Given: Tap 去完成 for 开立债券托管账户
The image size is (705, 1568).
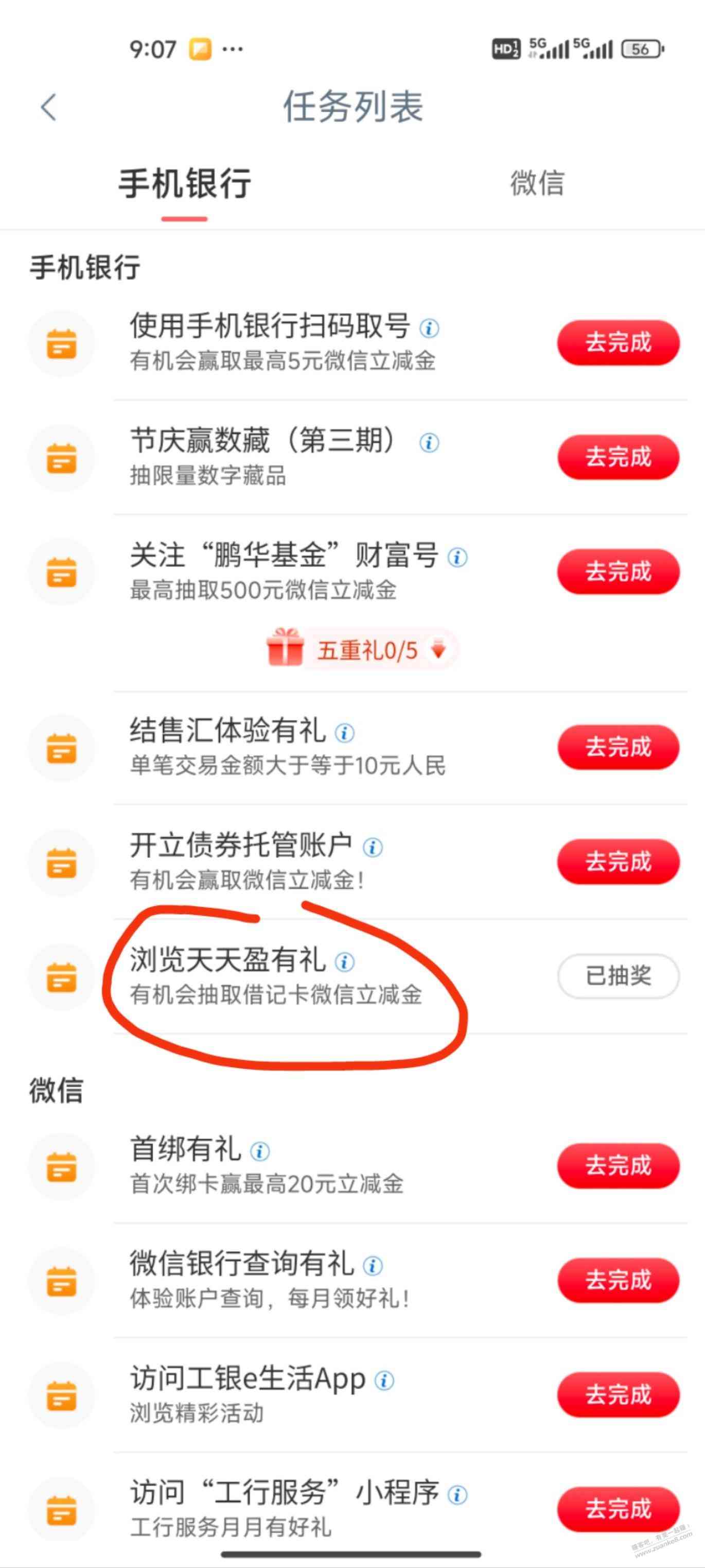Looking at the screenshot, I should [618, 861].
